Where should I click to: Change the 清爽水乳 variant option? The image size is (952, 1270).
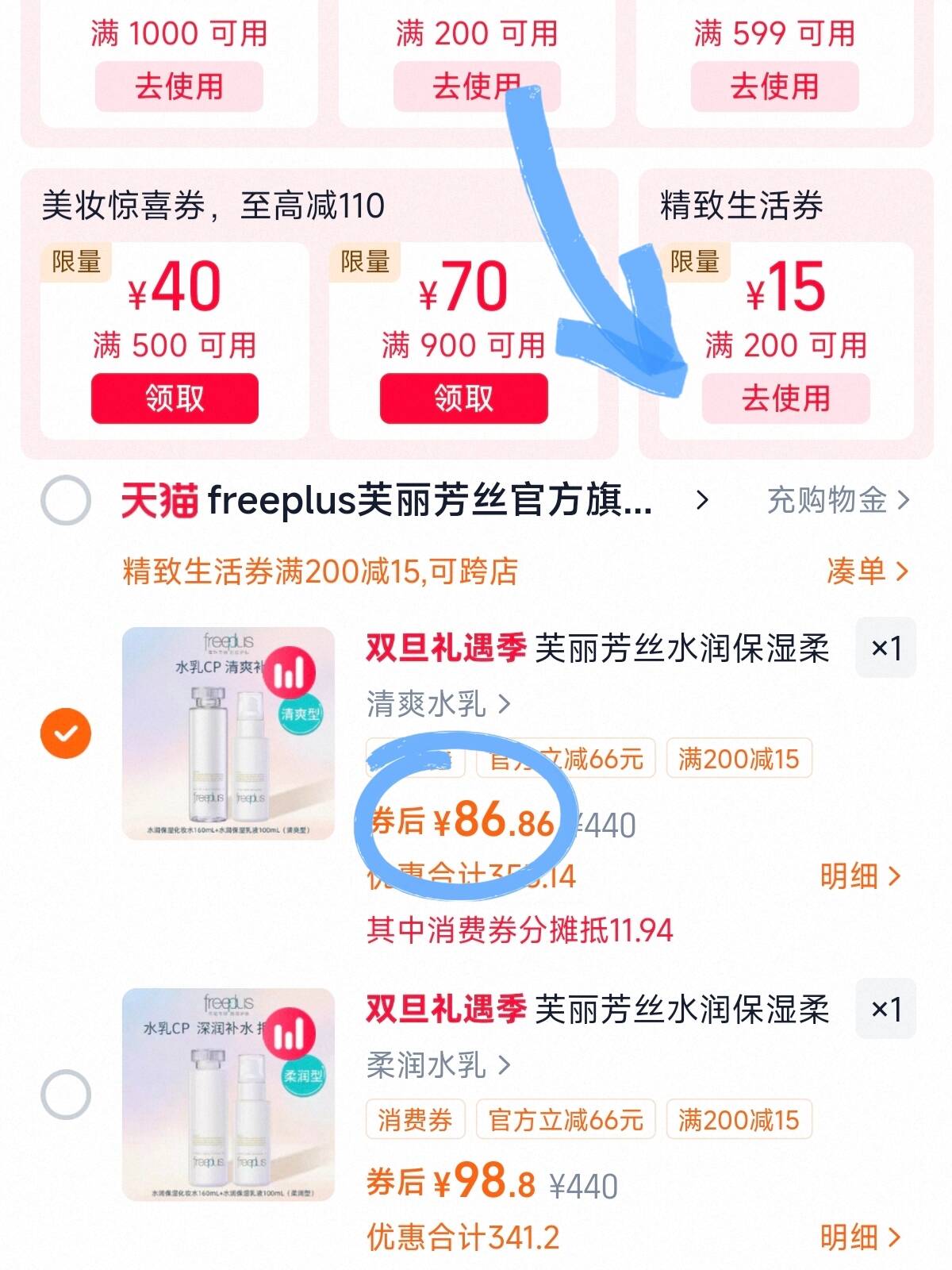tap(438, 703)
